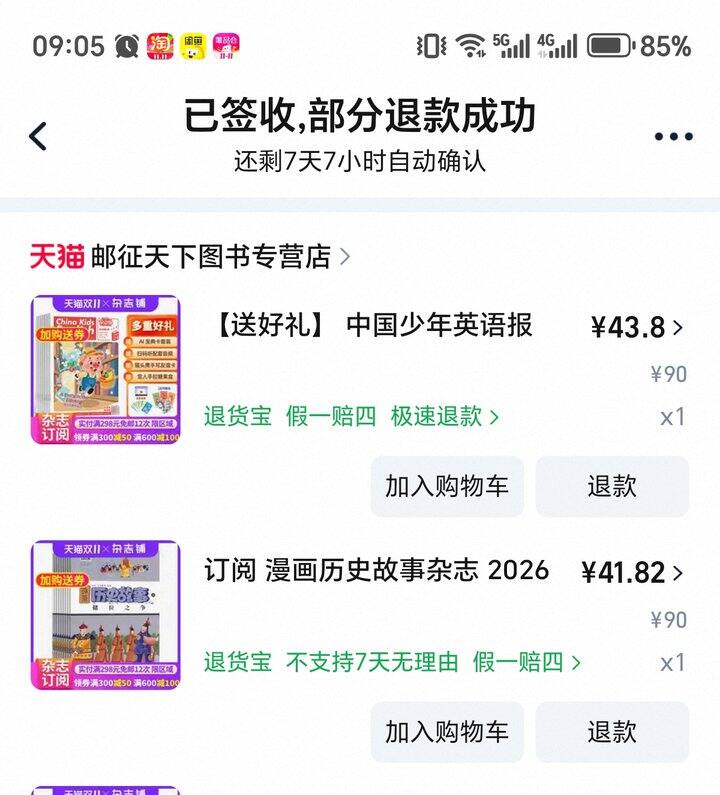Add 中国少年英语报 to the shopping cart

[447, 486]
